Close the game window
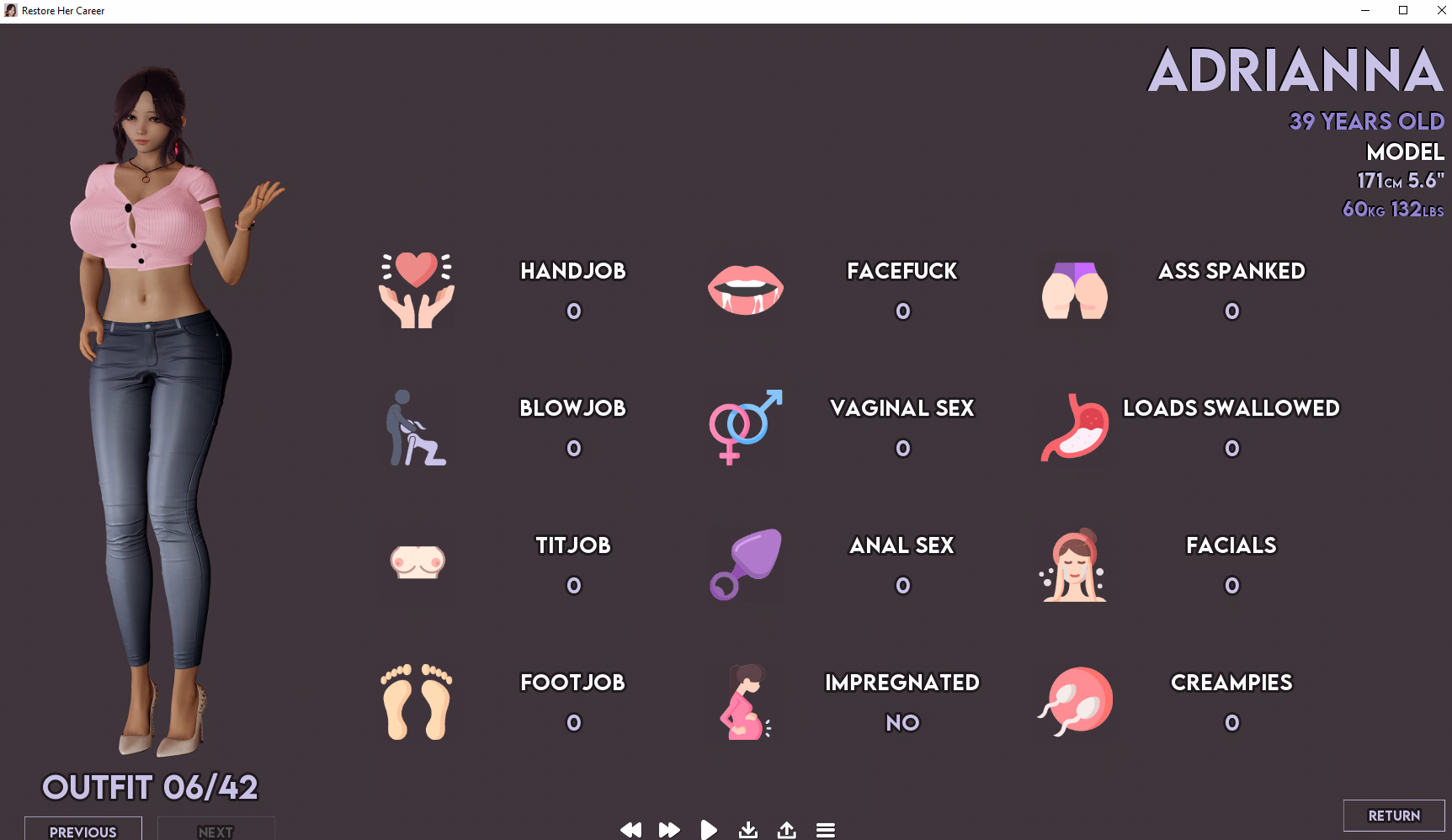The height and width of the screenshot is (840, 1452). click(x=1441, y=11)
